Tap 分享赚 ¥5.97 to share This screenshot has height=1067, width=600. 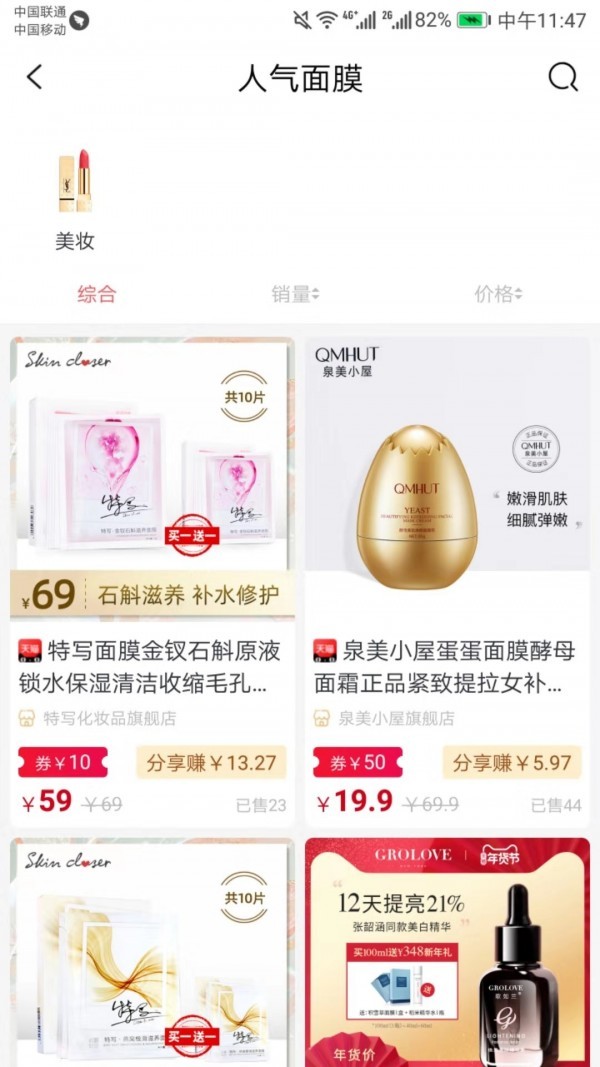tap(511, 763)
